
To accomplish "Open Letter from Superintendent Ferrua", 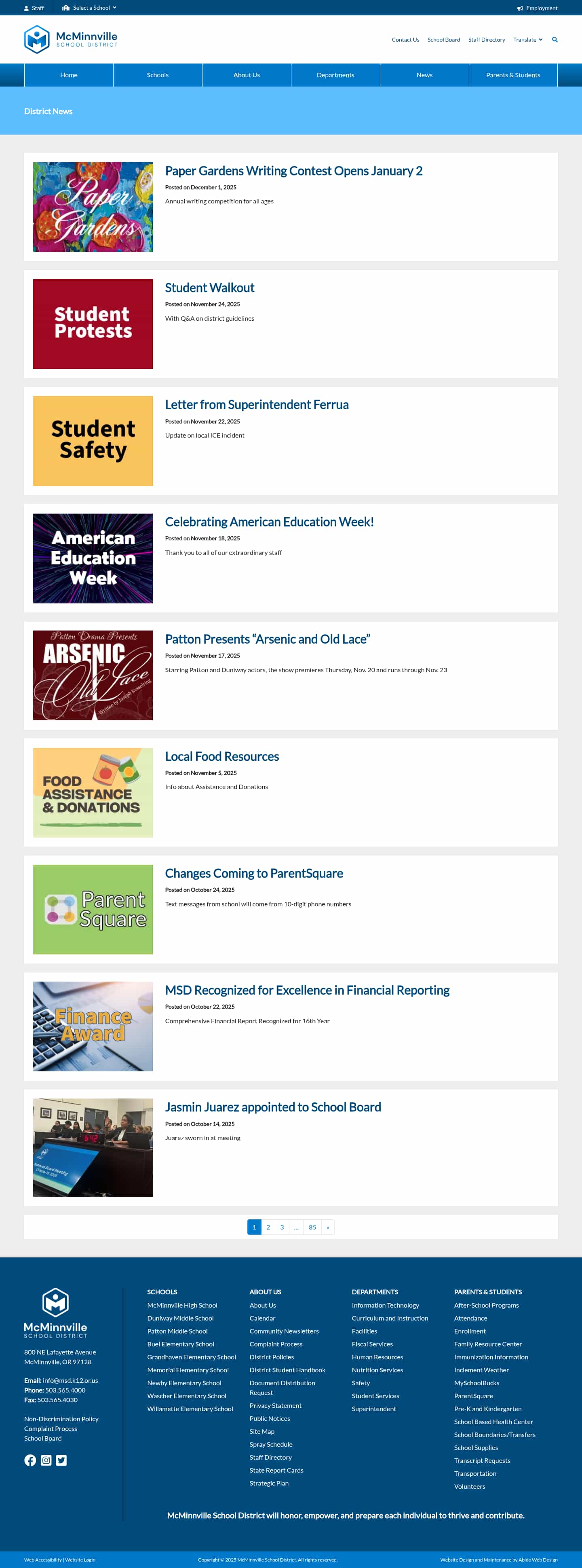I will coord(256,405).
